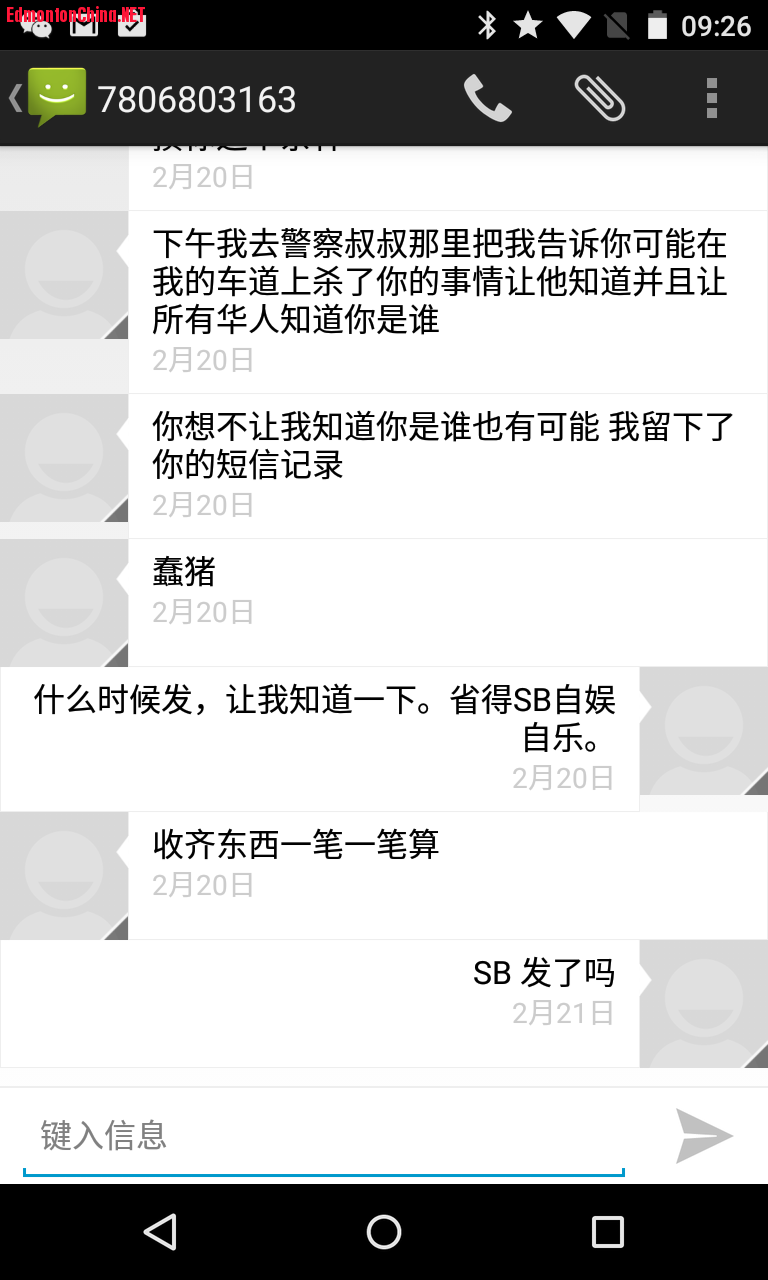Image resolution: width=768 pixels, height=1280 pixels.
Task: Tap the system back button
Action: point(160,1231)
